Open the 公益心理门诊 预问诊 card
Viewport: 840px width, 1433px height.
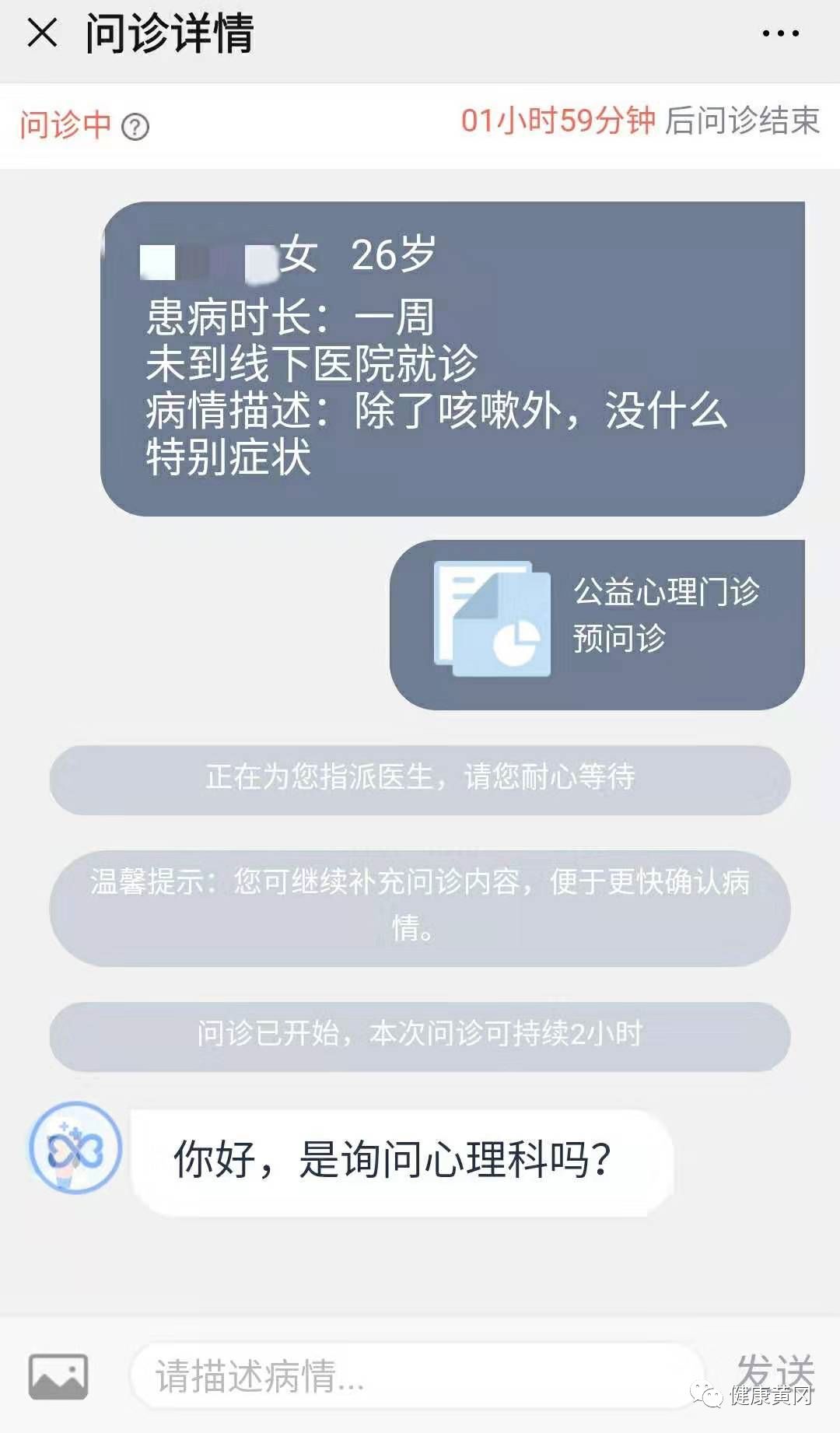tap(597, 625)
